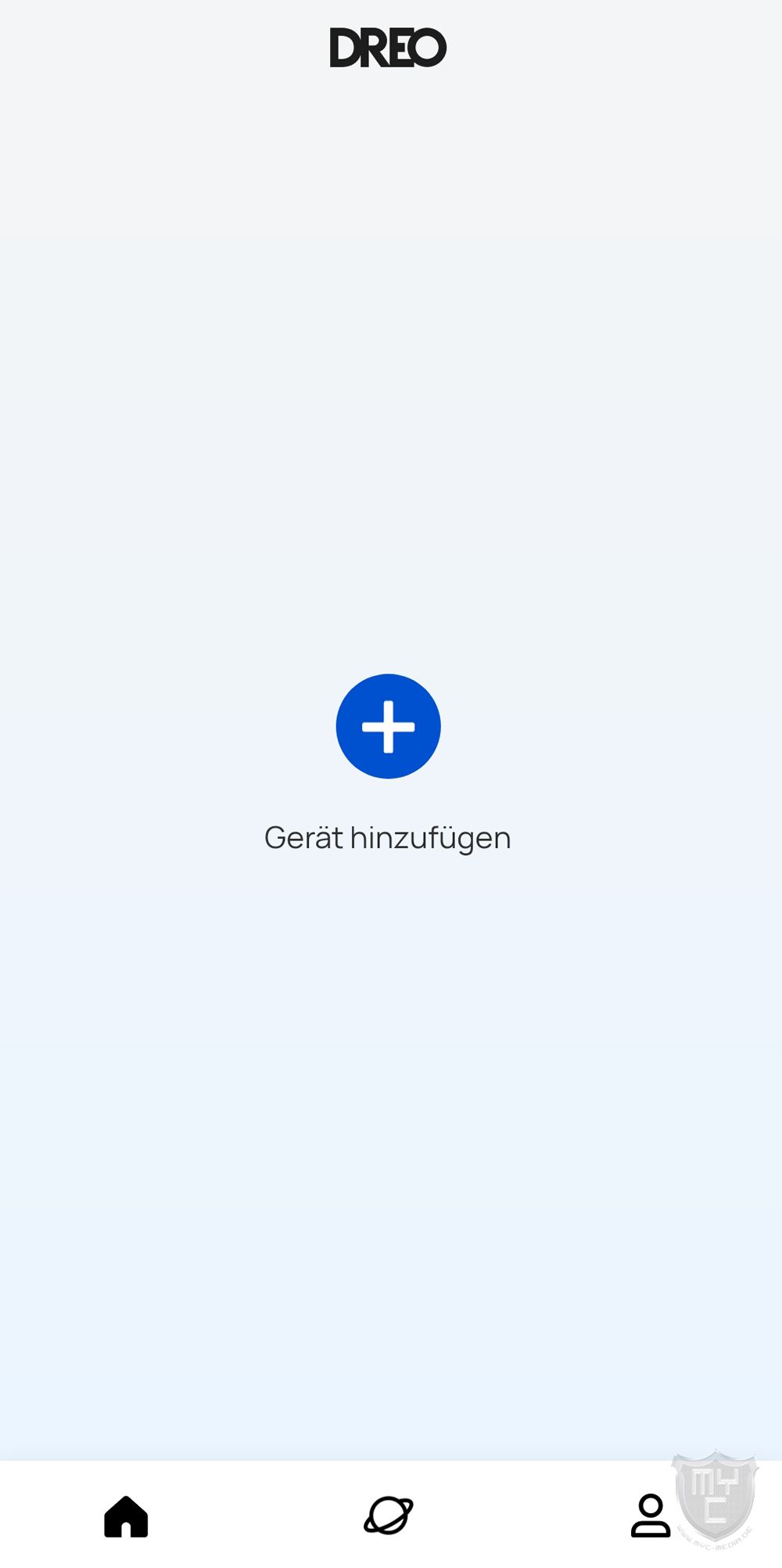The height and width of the screenshot is (1568, 782).
Task: Open the planet Discover tab
Action: point(389,1516)
